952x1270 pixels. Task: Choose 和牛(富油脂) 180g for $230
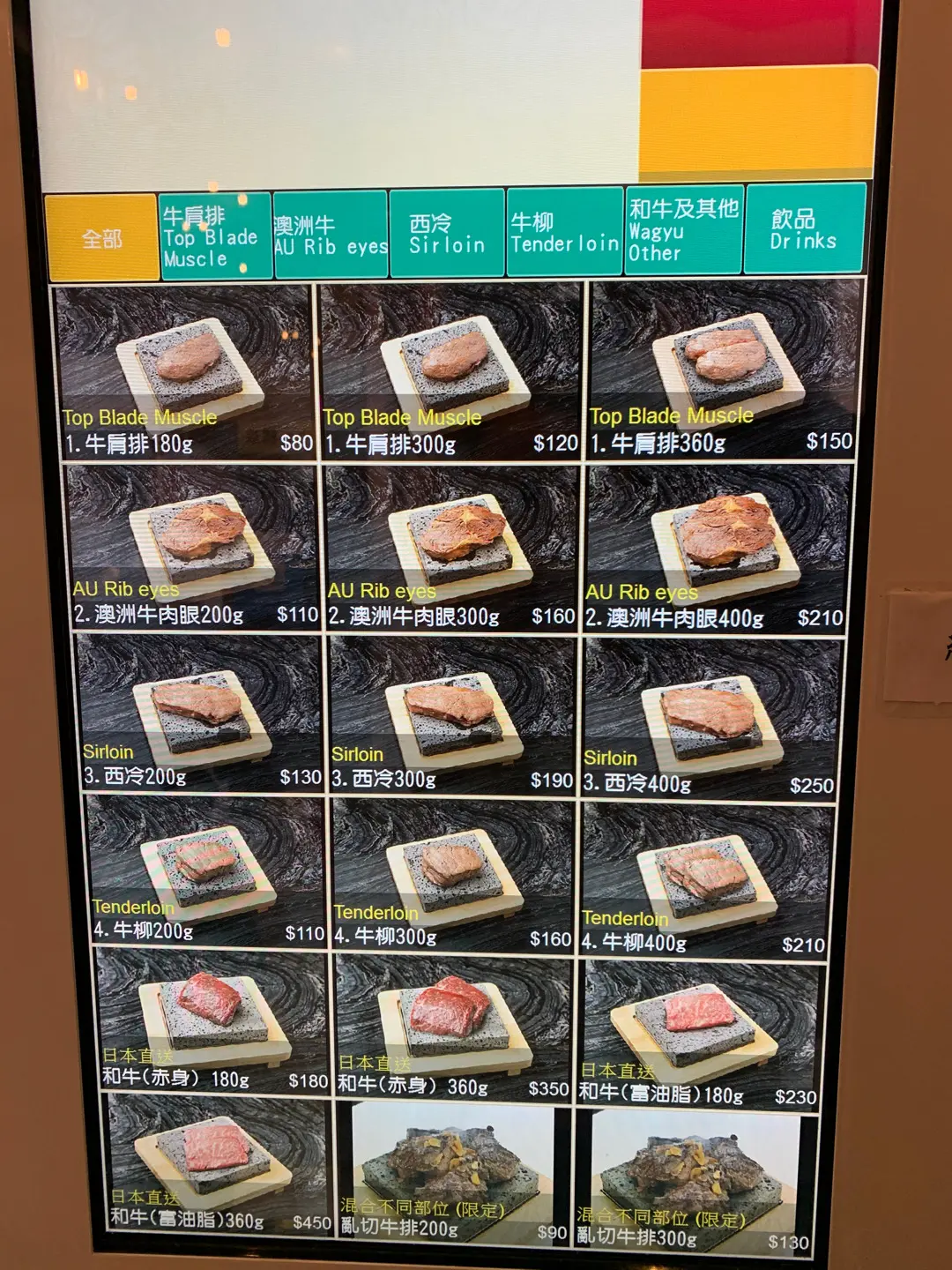tap(698, 1032)
